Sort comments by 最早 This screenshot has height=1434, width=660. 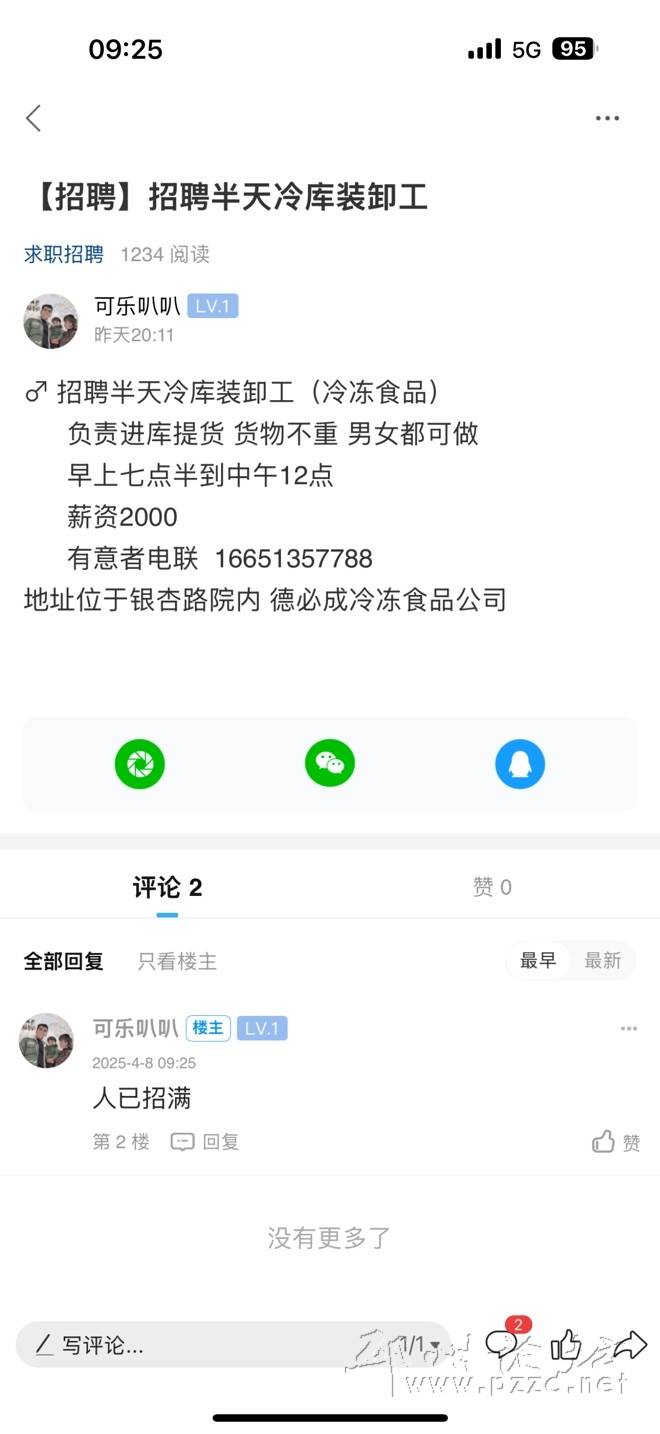pyautogui.click(x=538, y=961)
